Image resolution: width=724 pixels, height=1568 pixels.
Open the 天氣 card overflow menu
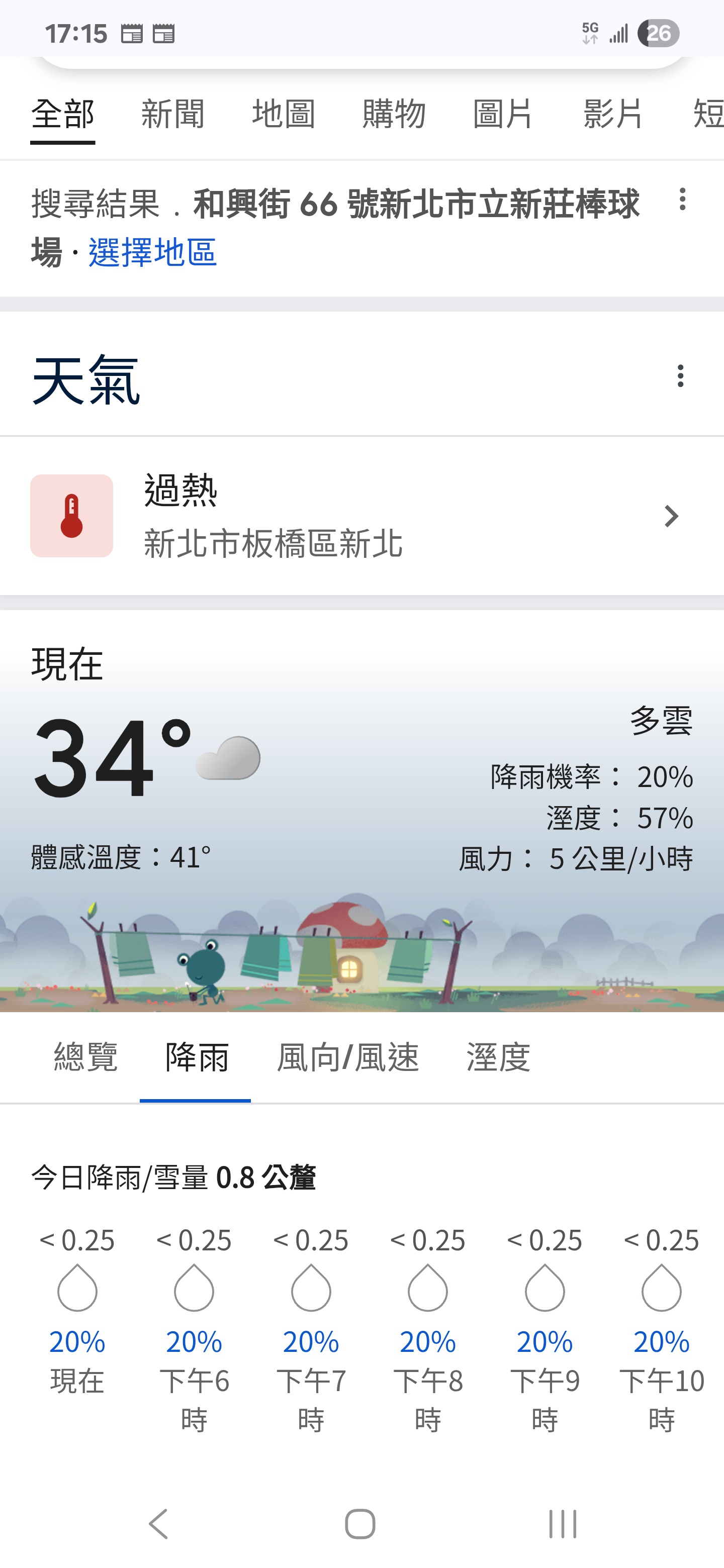coord(680,376)
